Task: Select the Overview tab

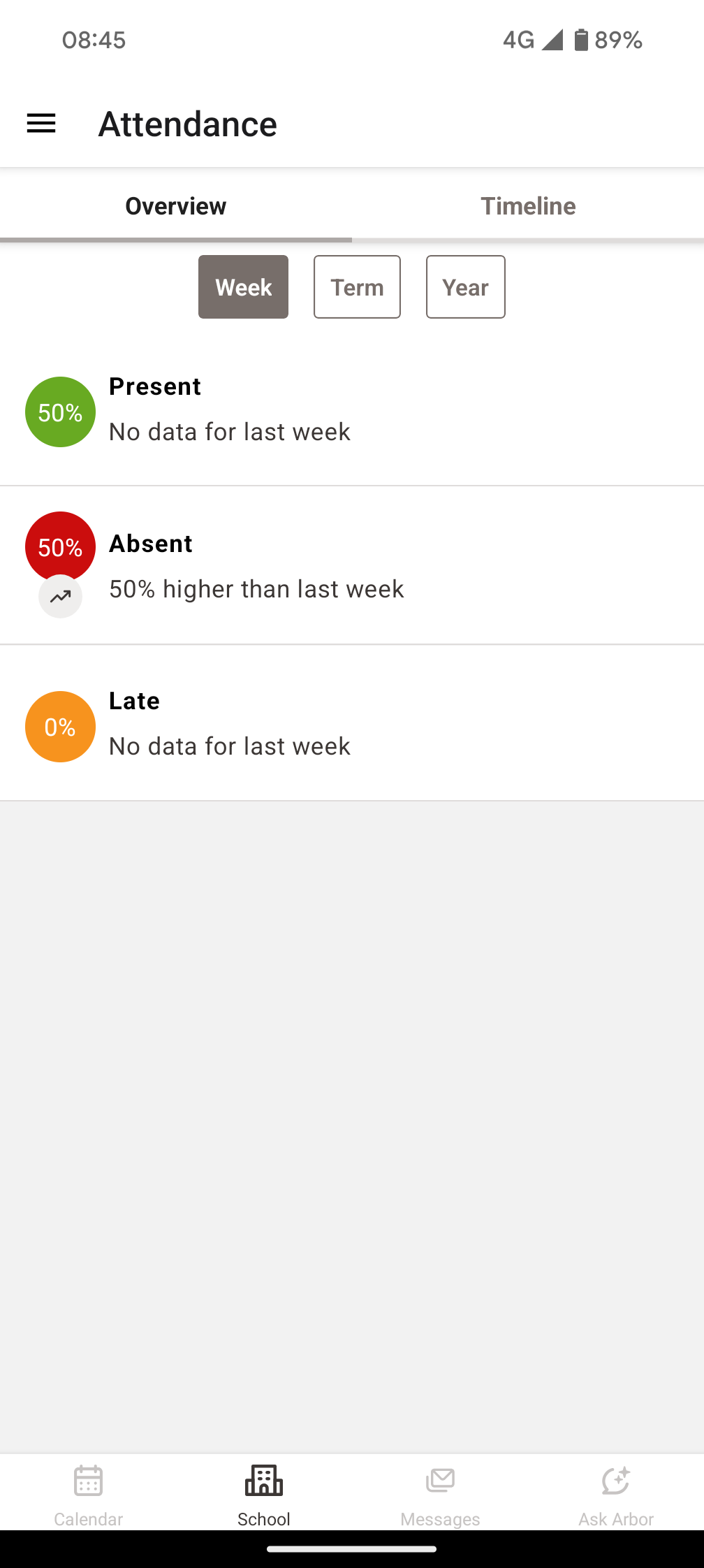Action: [176, 206]
